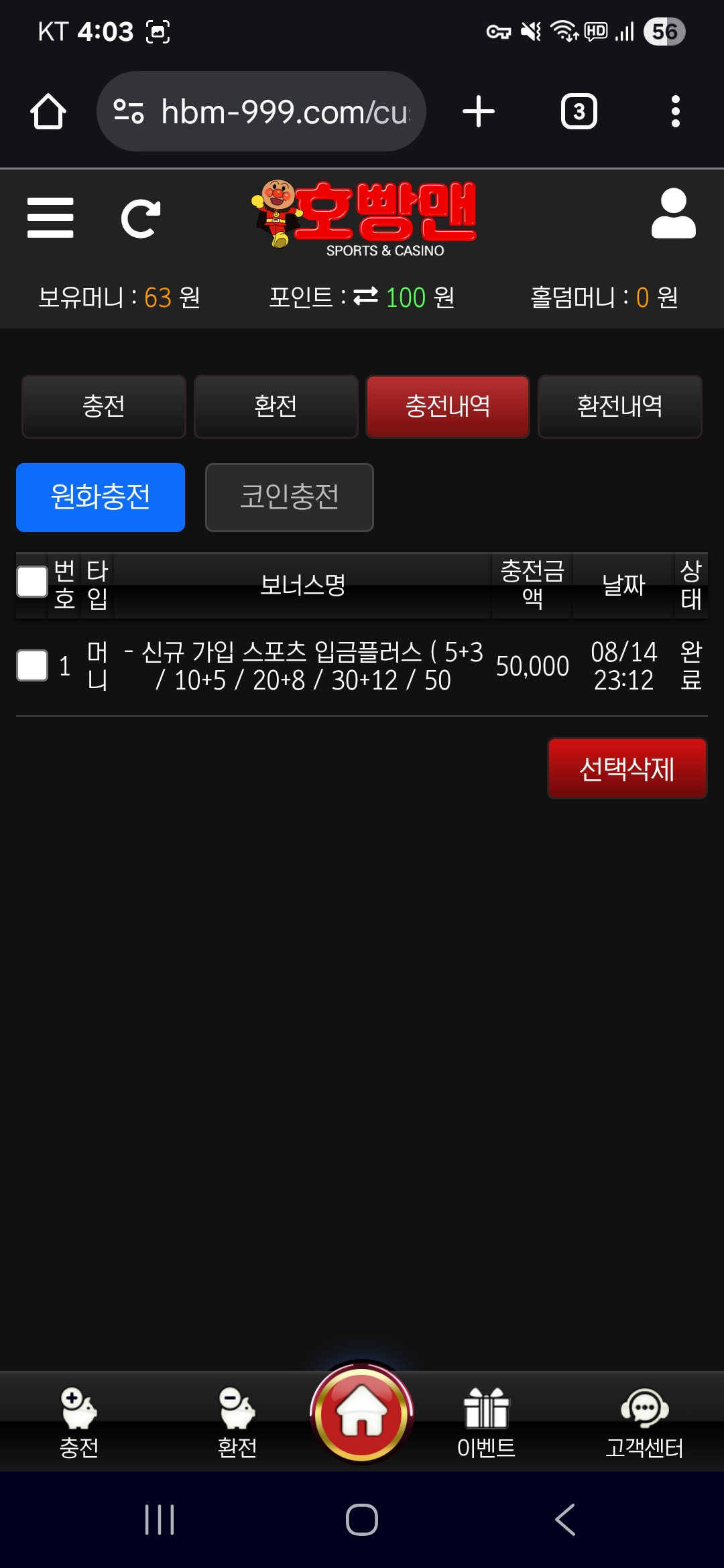Convert points using the swap arrows icon
Image resolution: width=724 pixels, height=1568 pixels.
tap(365, 296)
